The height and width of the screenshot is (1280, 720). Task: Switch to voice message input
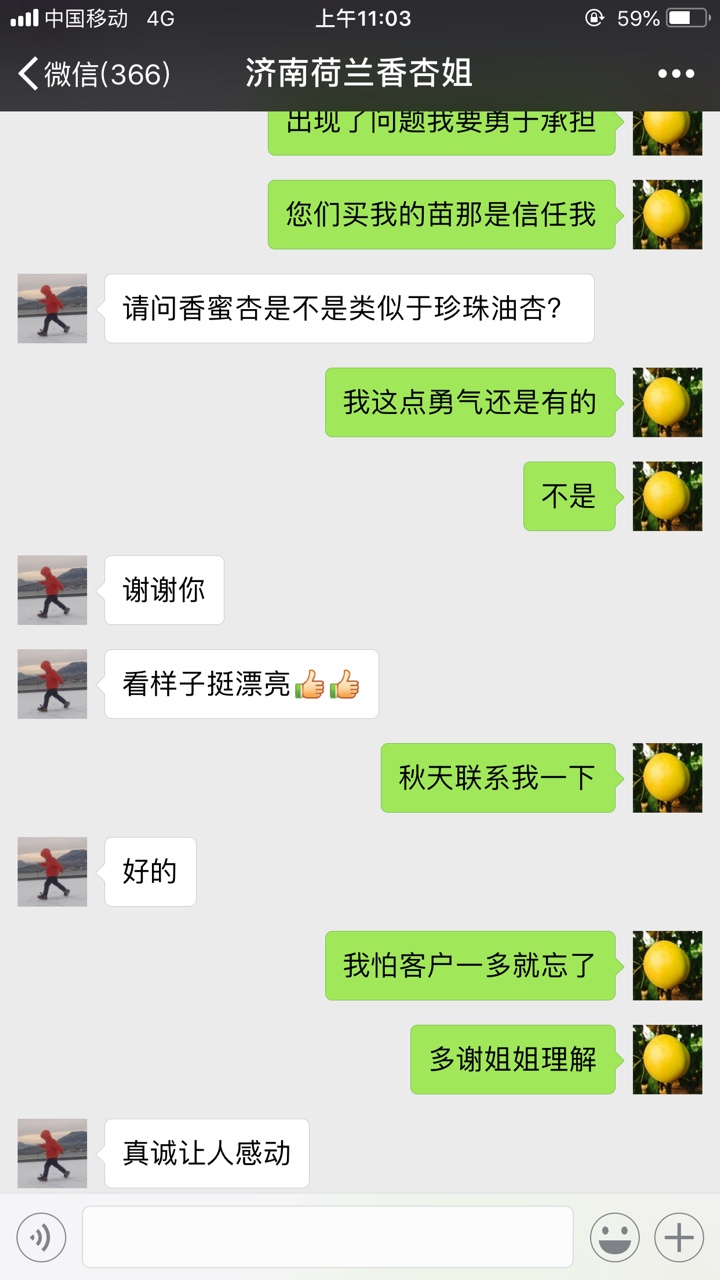[41, 1238]
